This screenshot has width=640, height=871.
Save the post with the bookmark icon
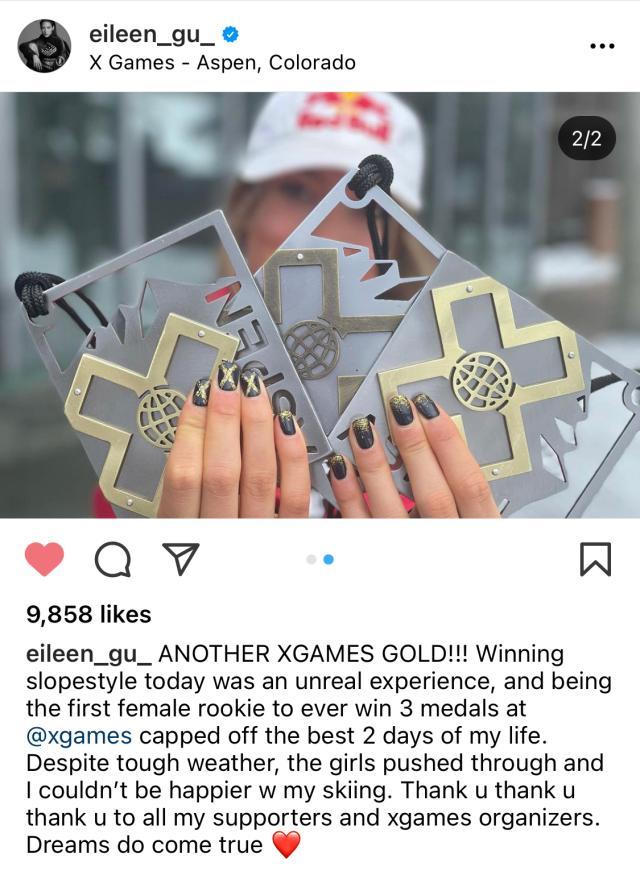[595, 560]
